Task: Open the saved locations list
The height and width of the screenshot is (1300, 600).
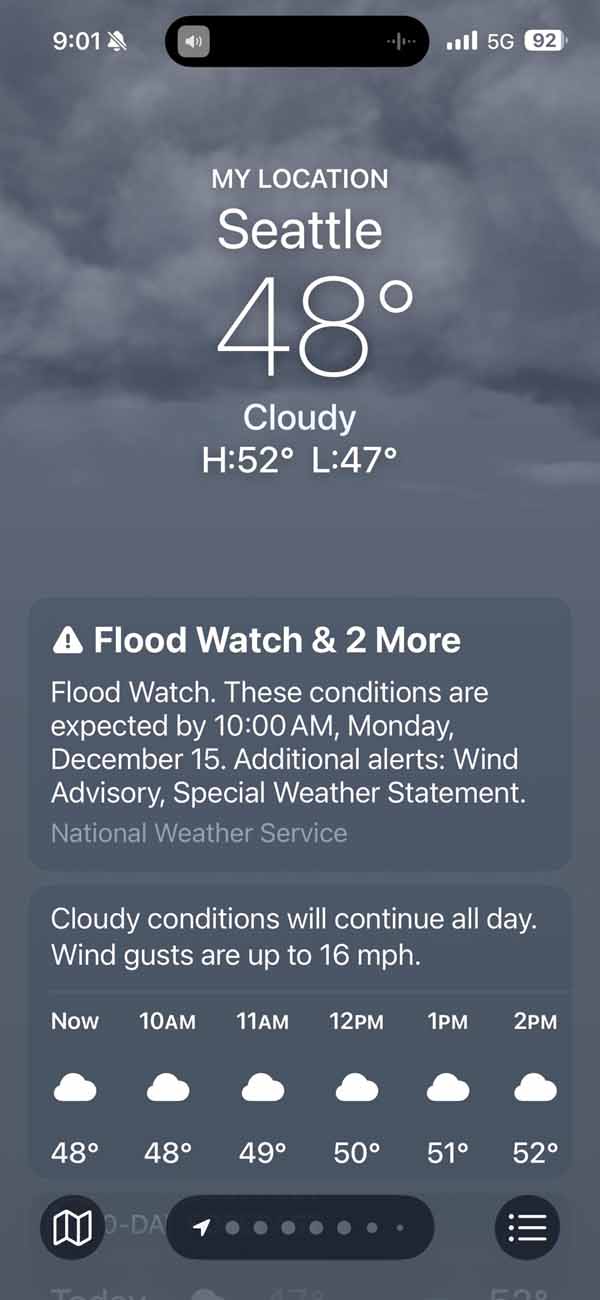Action: (x=527, y=1227)
